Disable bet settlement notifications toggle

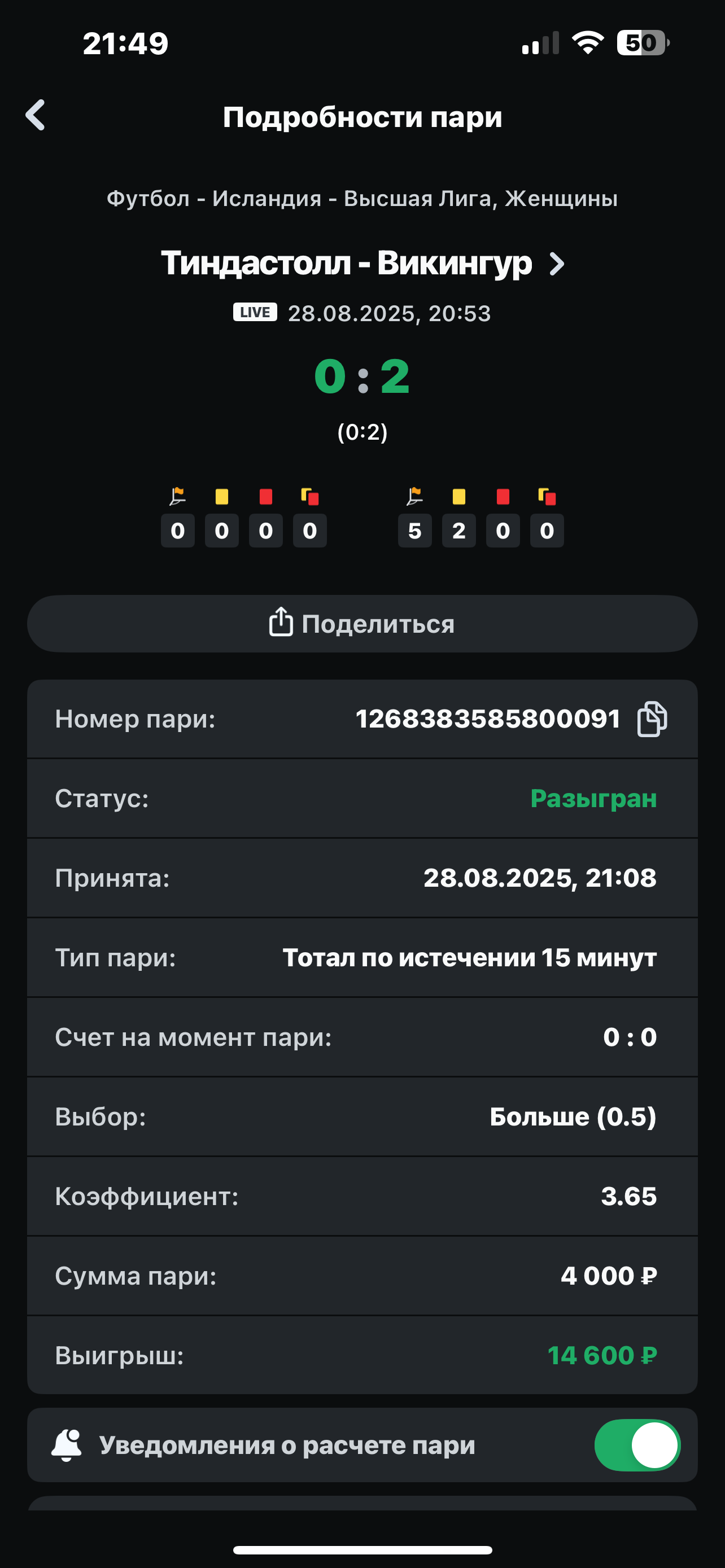click(637, 1445)
